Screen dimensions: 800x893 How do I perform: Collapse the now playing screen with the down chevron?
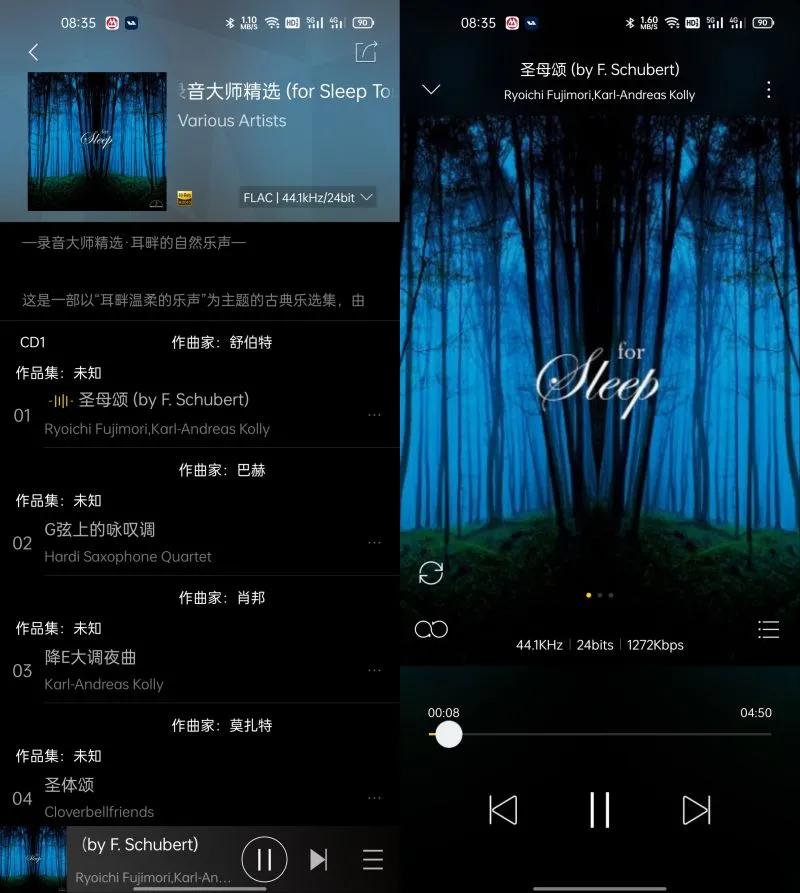[431, 90]
